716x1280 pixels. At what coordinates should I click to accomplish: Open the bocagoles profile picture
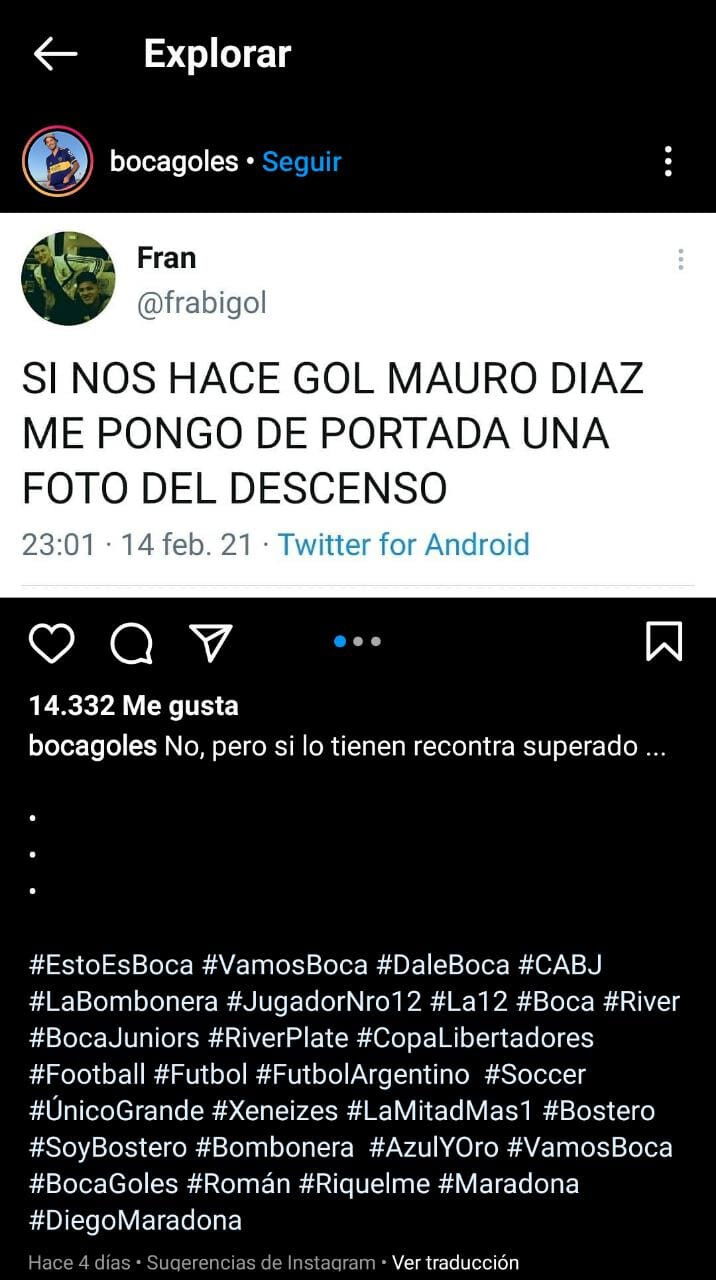(x=57, y=161)
